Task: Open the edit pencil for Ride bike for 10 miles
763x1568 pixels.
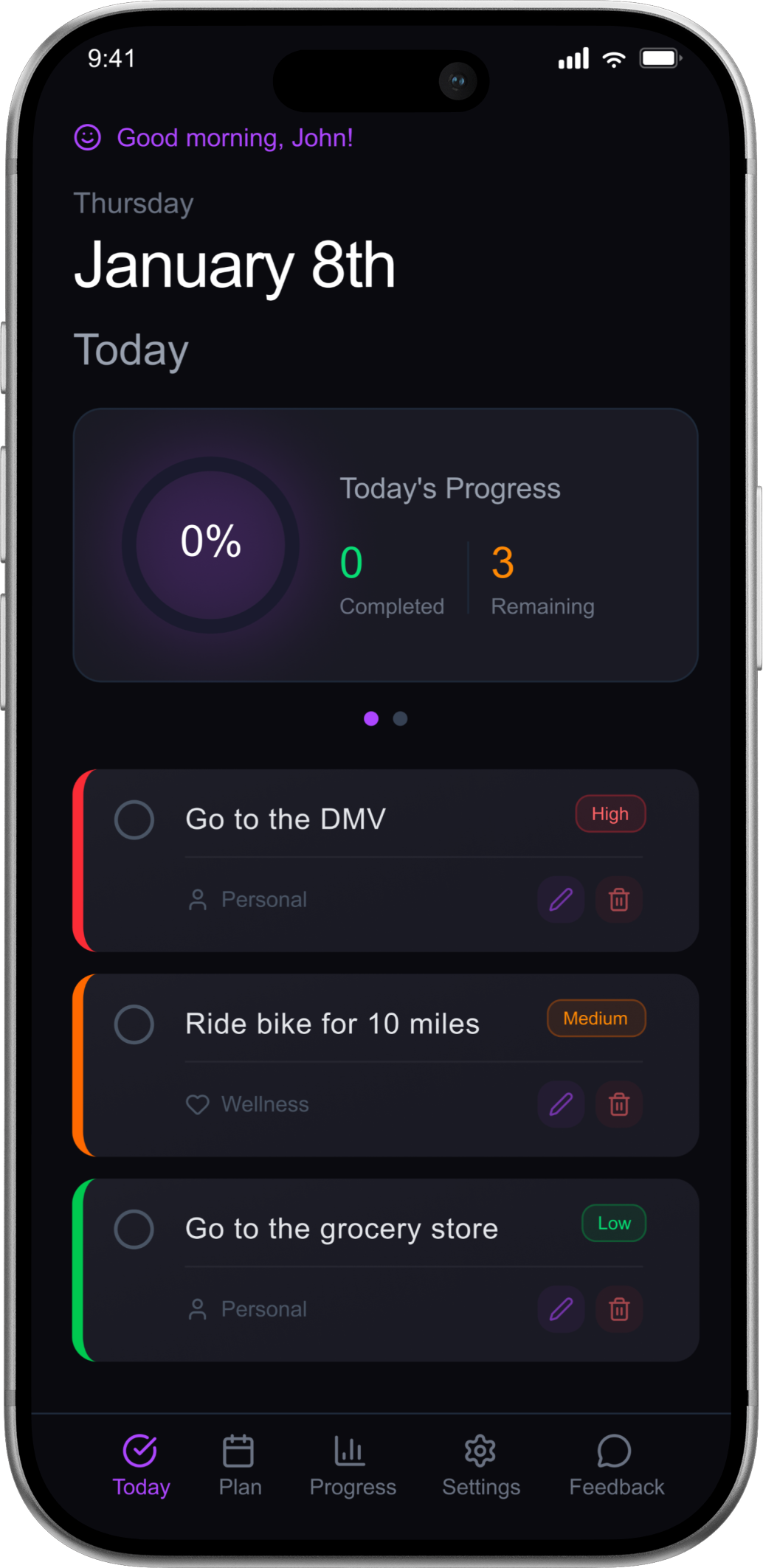Action: pos(561,1104)
